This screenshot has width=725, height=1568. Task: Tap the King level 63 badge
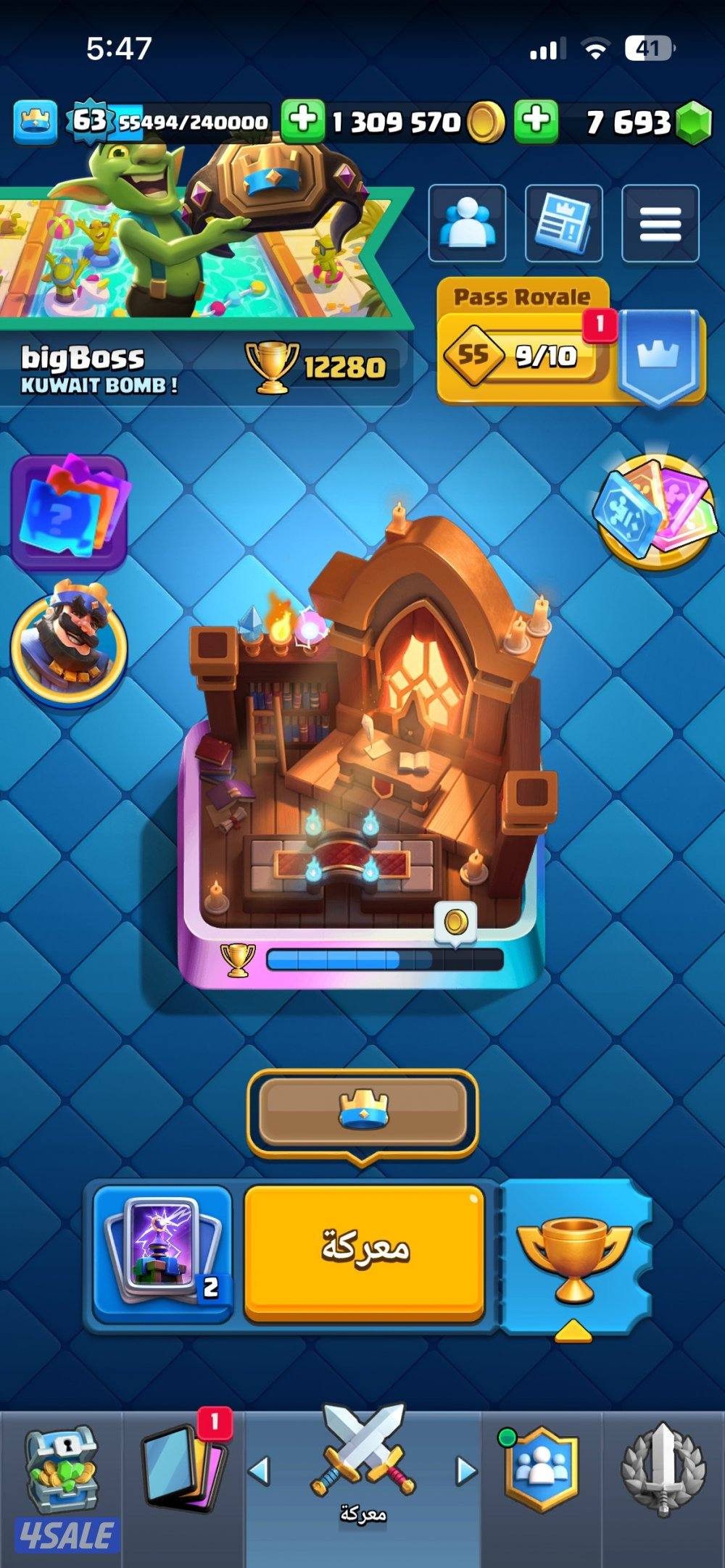click(88, 120)
